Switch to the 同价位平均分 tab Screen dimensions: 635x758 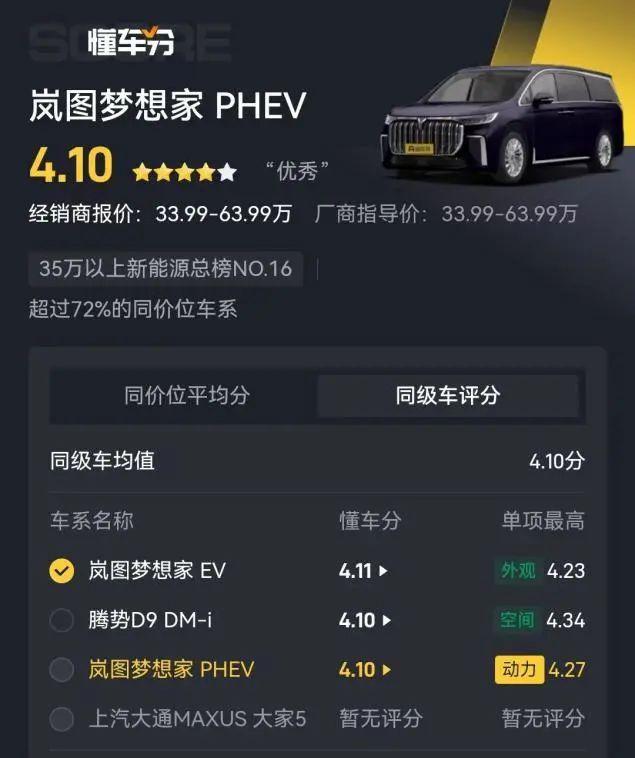tap(186, 395)
